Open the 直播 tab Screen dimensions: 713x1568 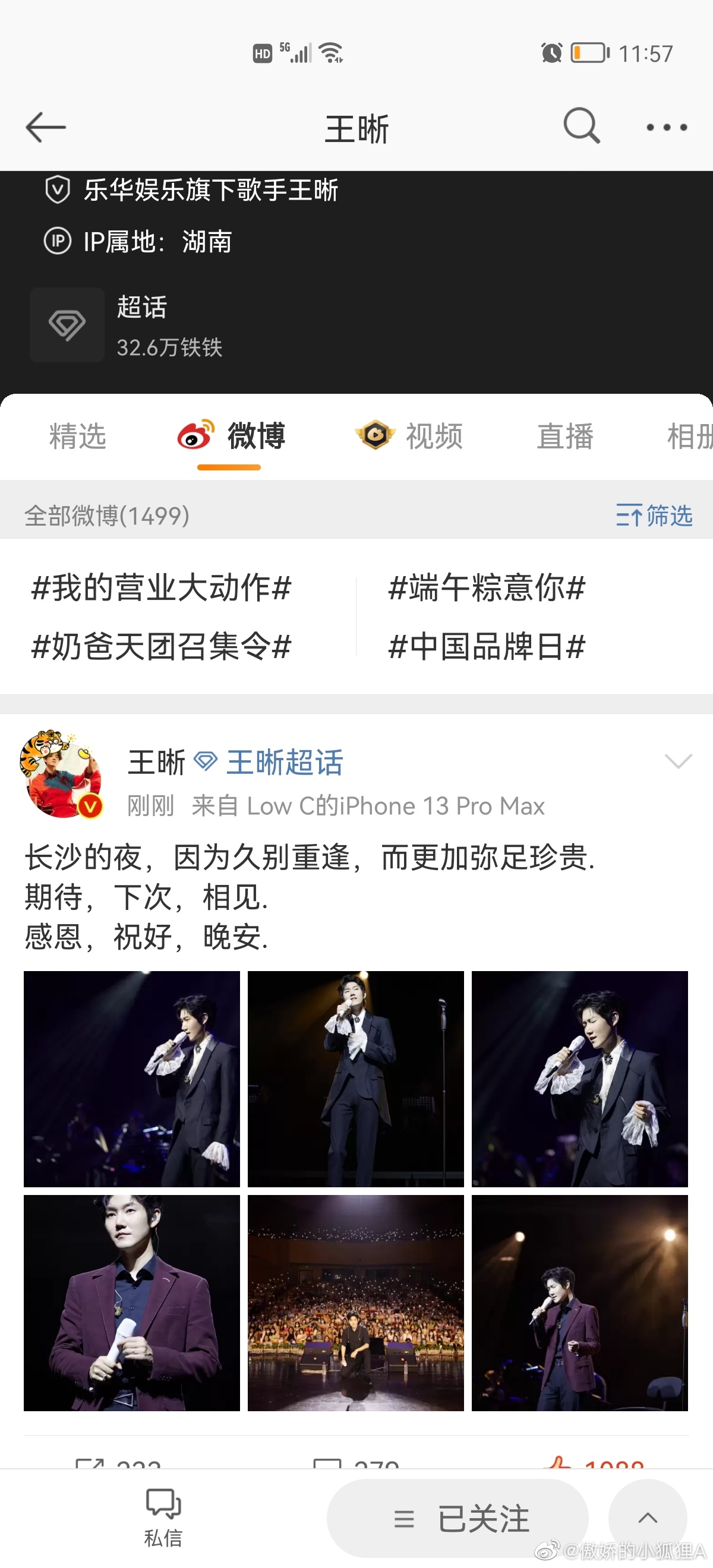point(565,437)
